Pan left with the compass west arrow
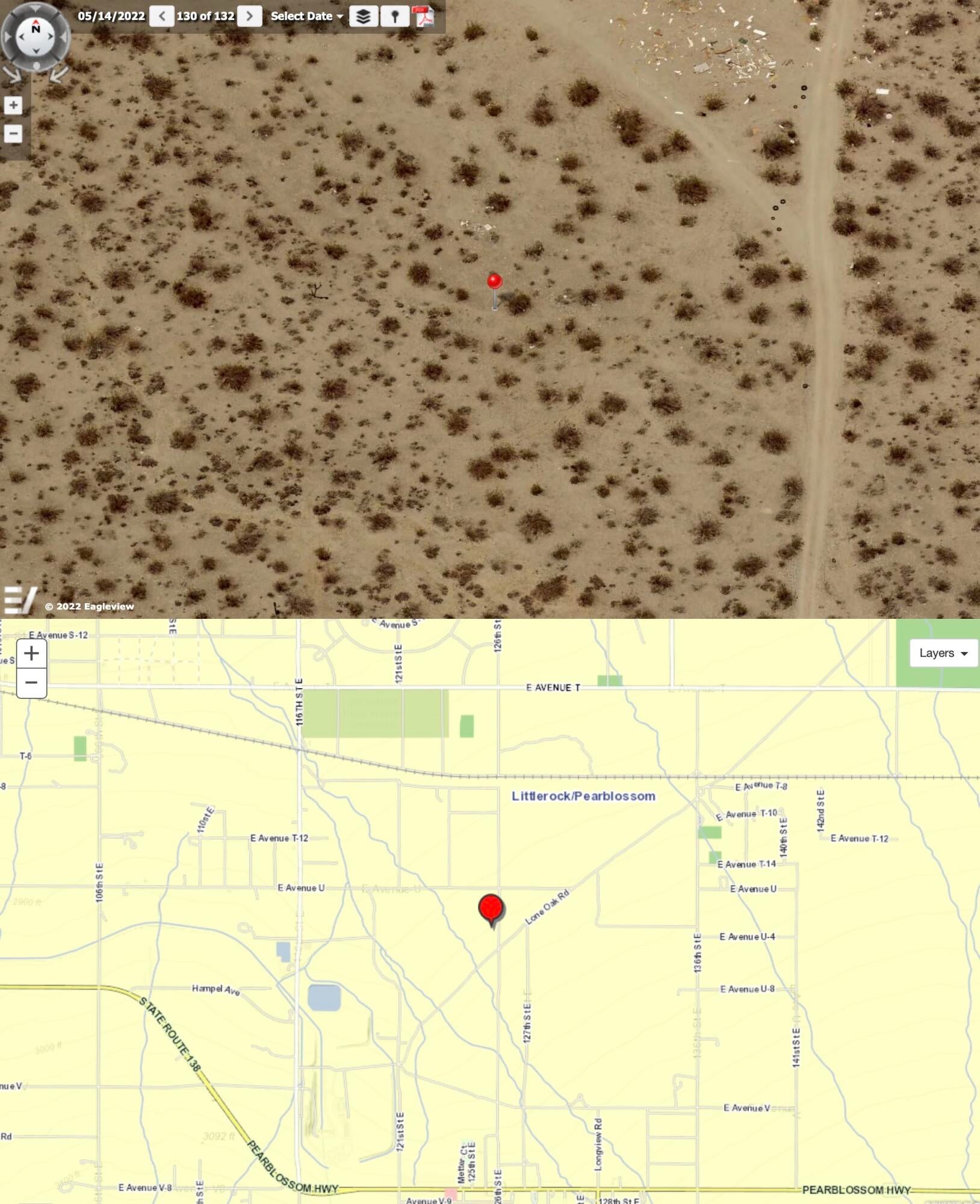Image resolution: width=980 pixels, height=1204 pixels. coord(21,36)
